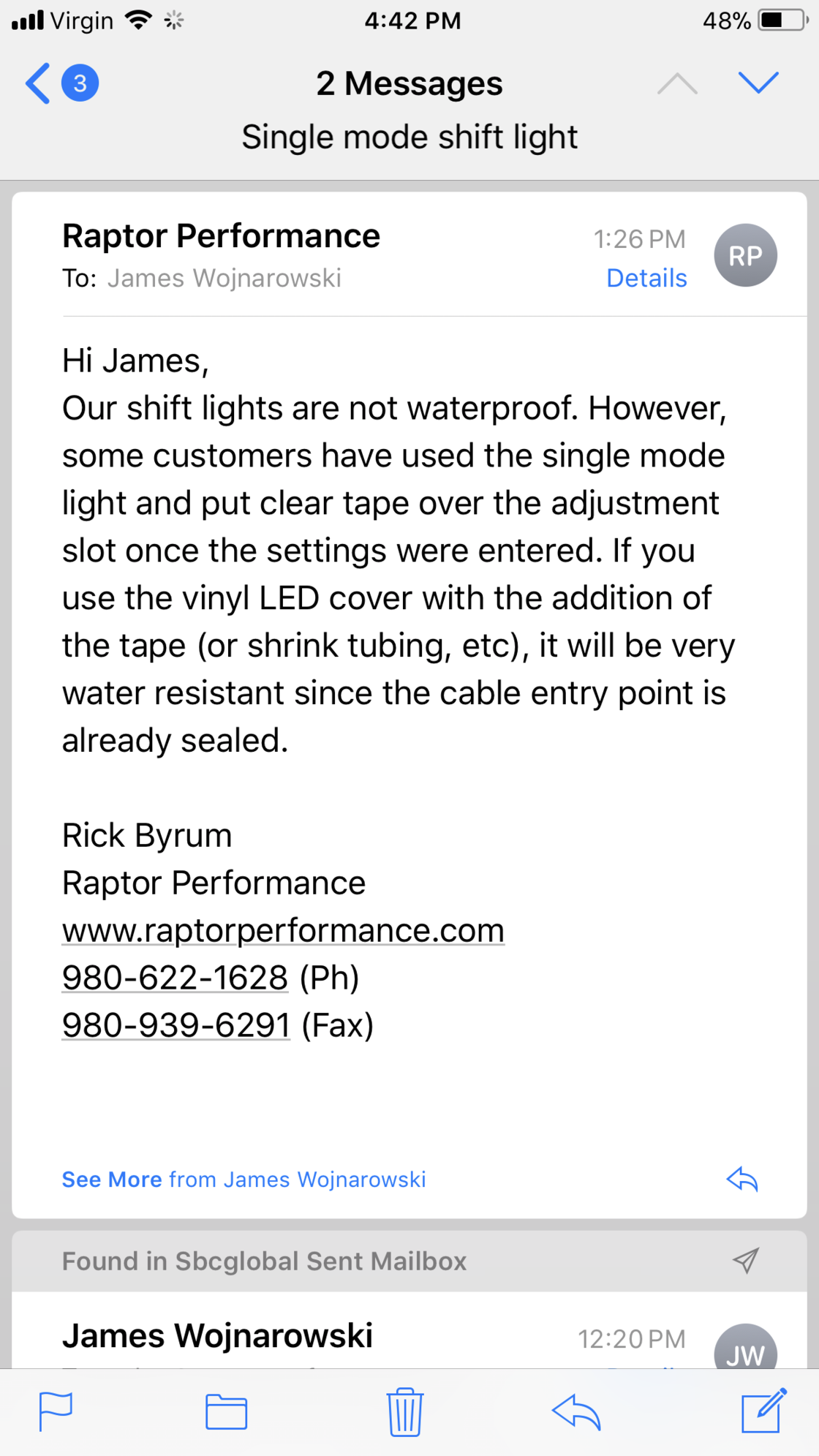Go back to the mailbox list
The height and width of the screenshot is (1456, 819).
point(39,83)
